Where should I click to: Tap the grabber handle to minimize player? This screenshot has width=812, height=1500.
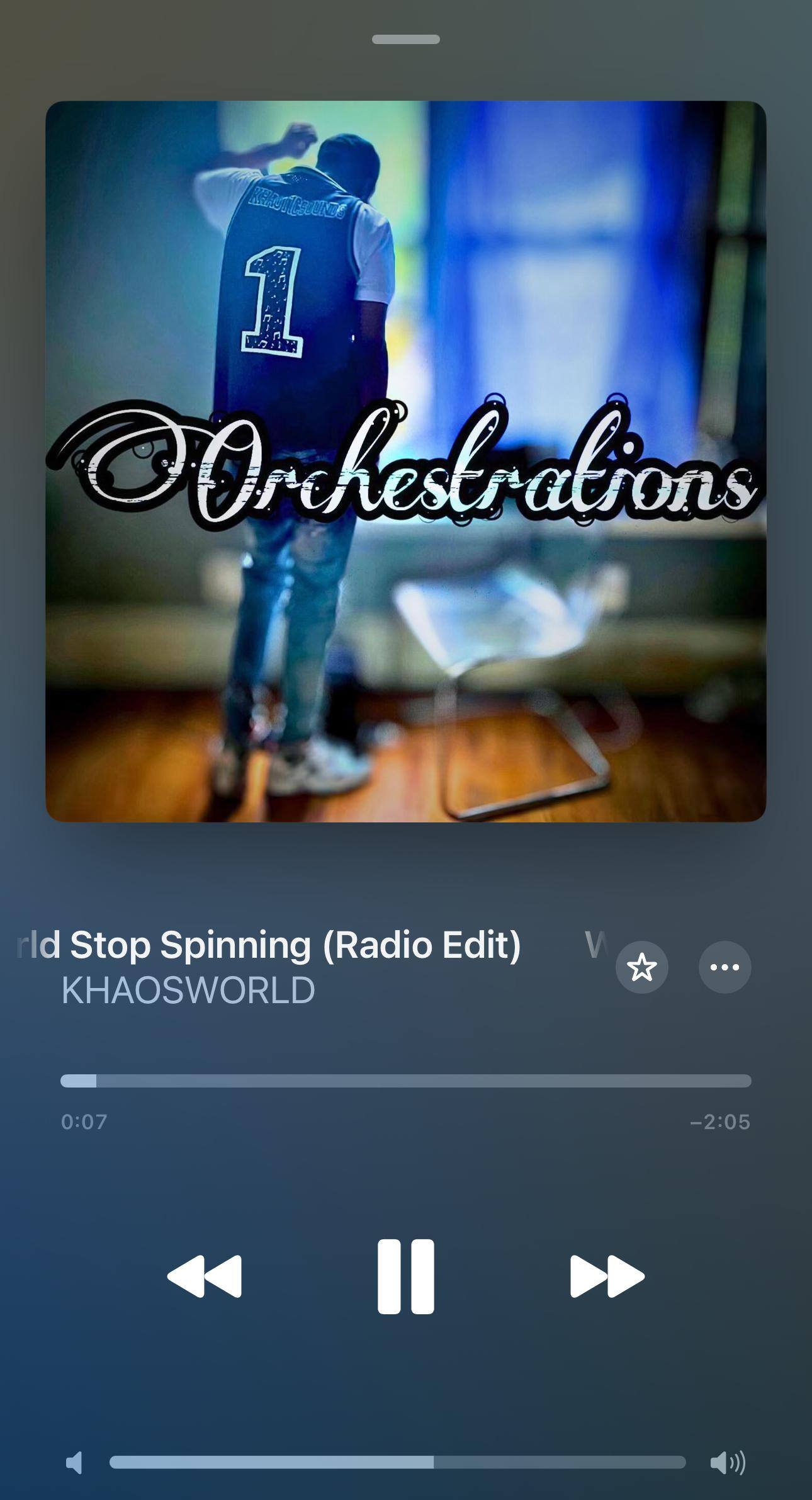click(x=405, y=40)
